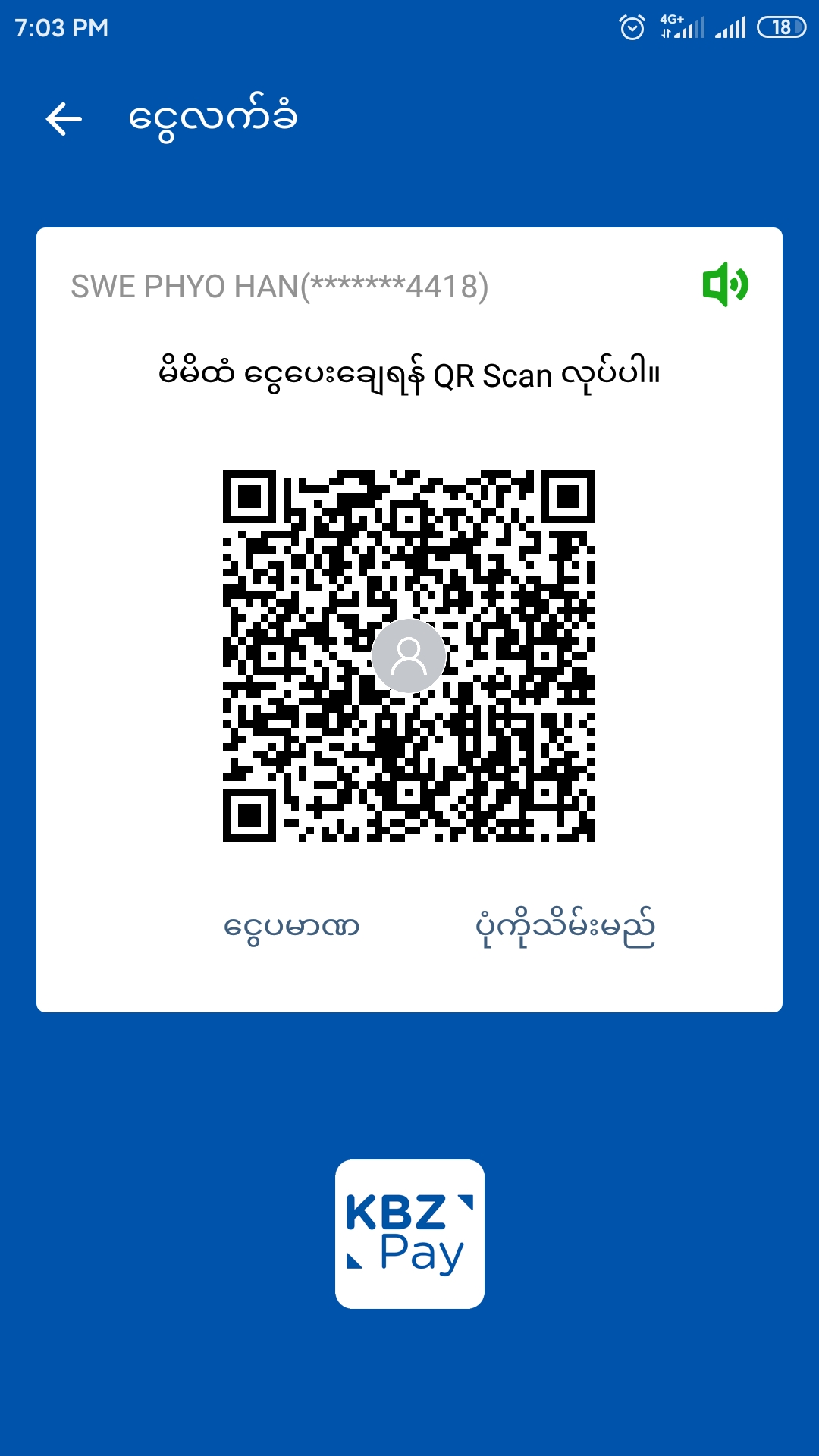Save the QR image with ပုံကိုသိမ်းမည်
Screen dimensions: 819x1456
pyautogui.click(x=565, y=927)
